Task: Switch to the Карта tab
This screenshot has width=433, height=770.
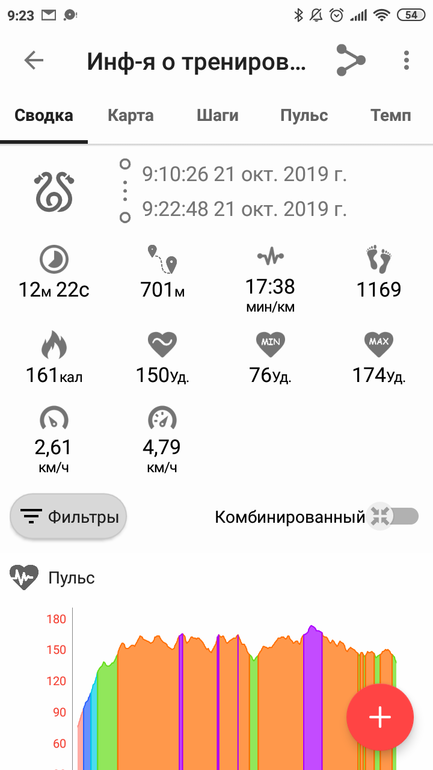Action: pyautogui.click(x=131, y=116)
